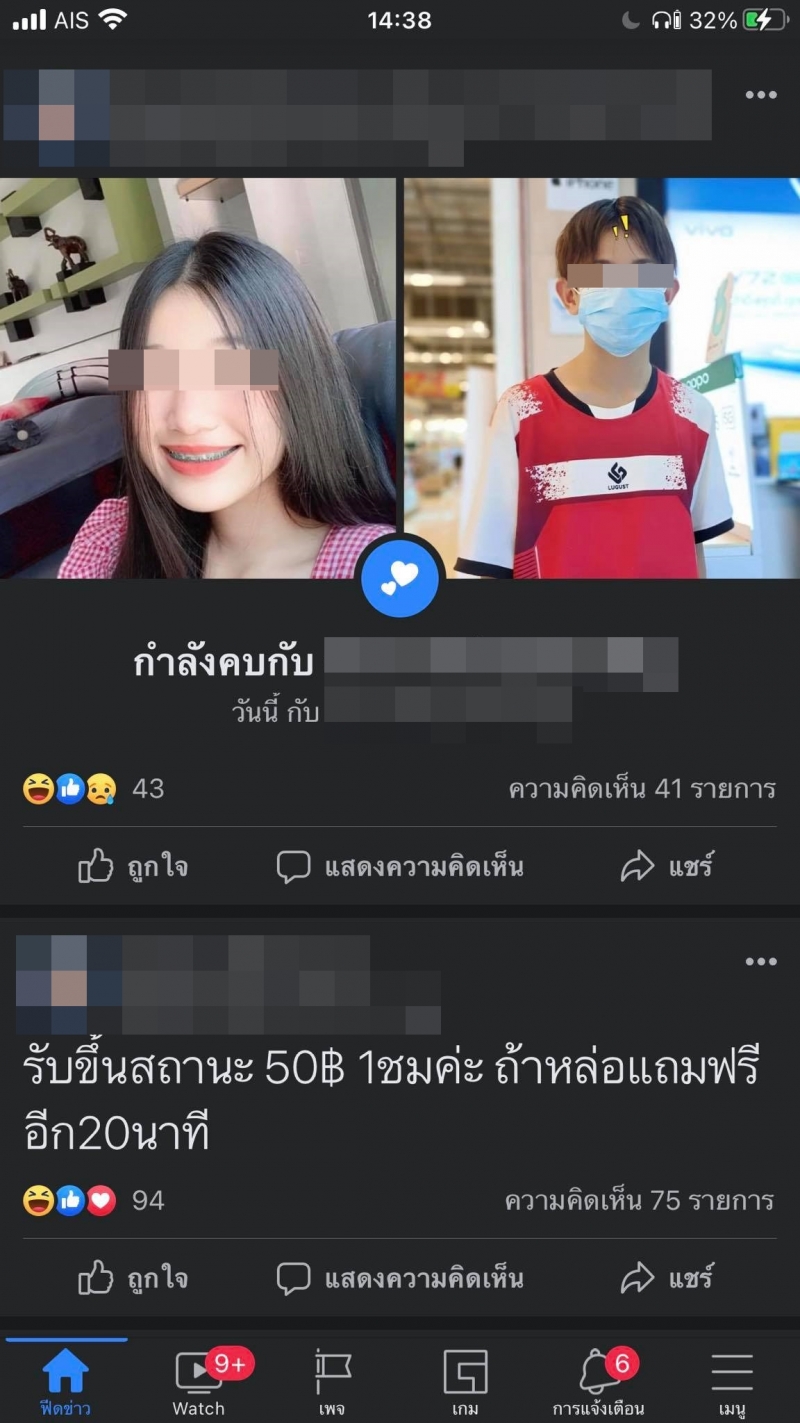Open overflow menu on the 50฿ status post
This screenshot has width=800, height=1423.
coord(760,962)
